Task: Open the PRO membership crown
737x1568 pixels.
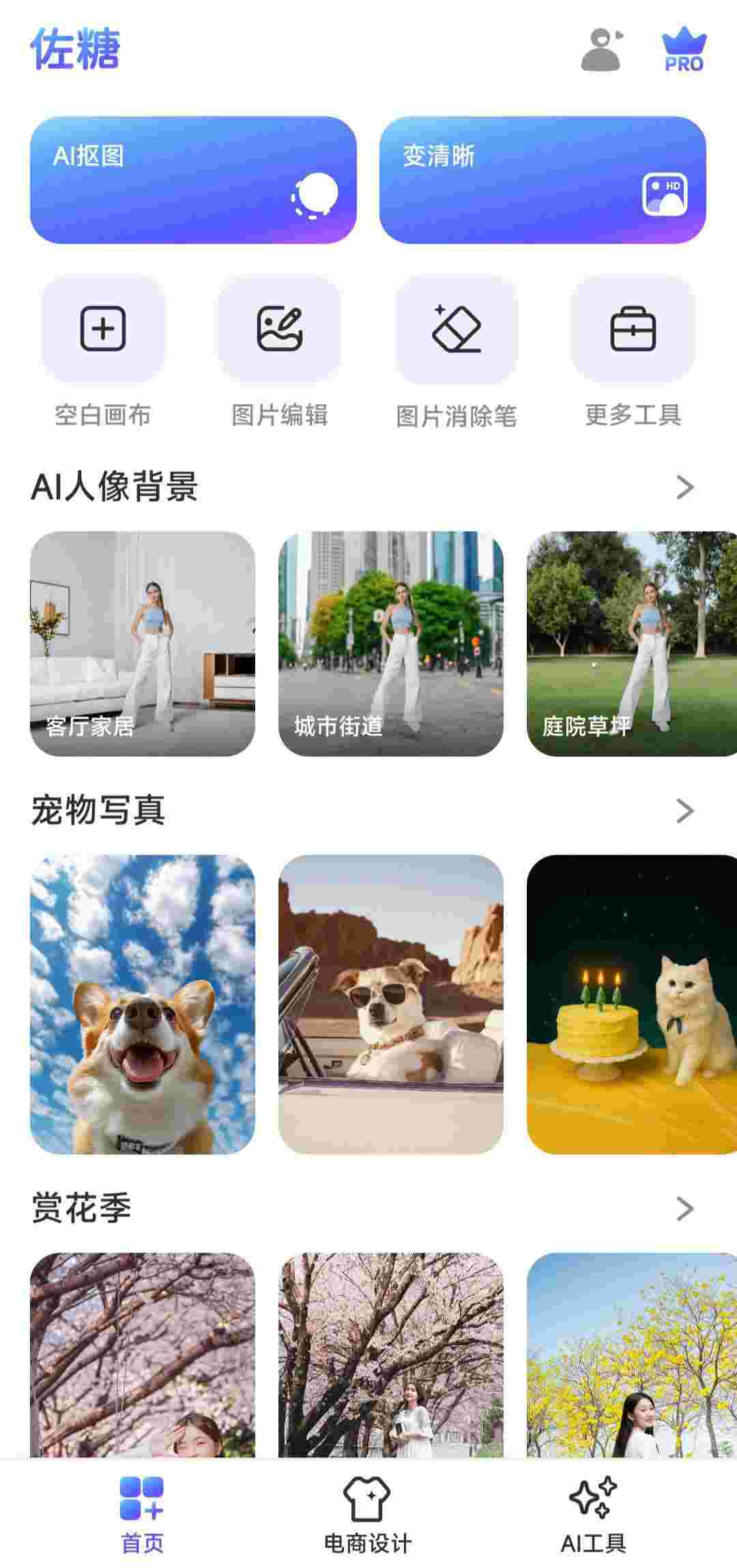Action: pos(684,50)
